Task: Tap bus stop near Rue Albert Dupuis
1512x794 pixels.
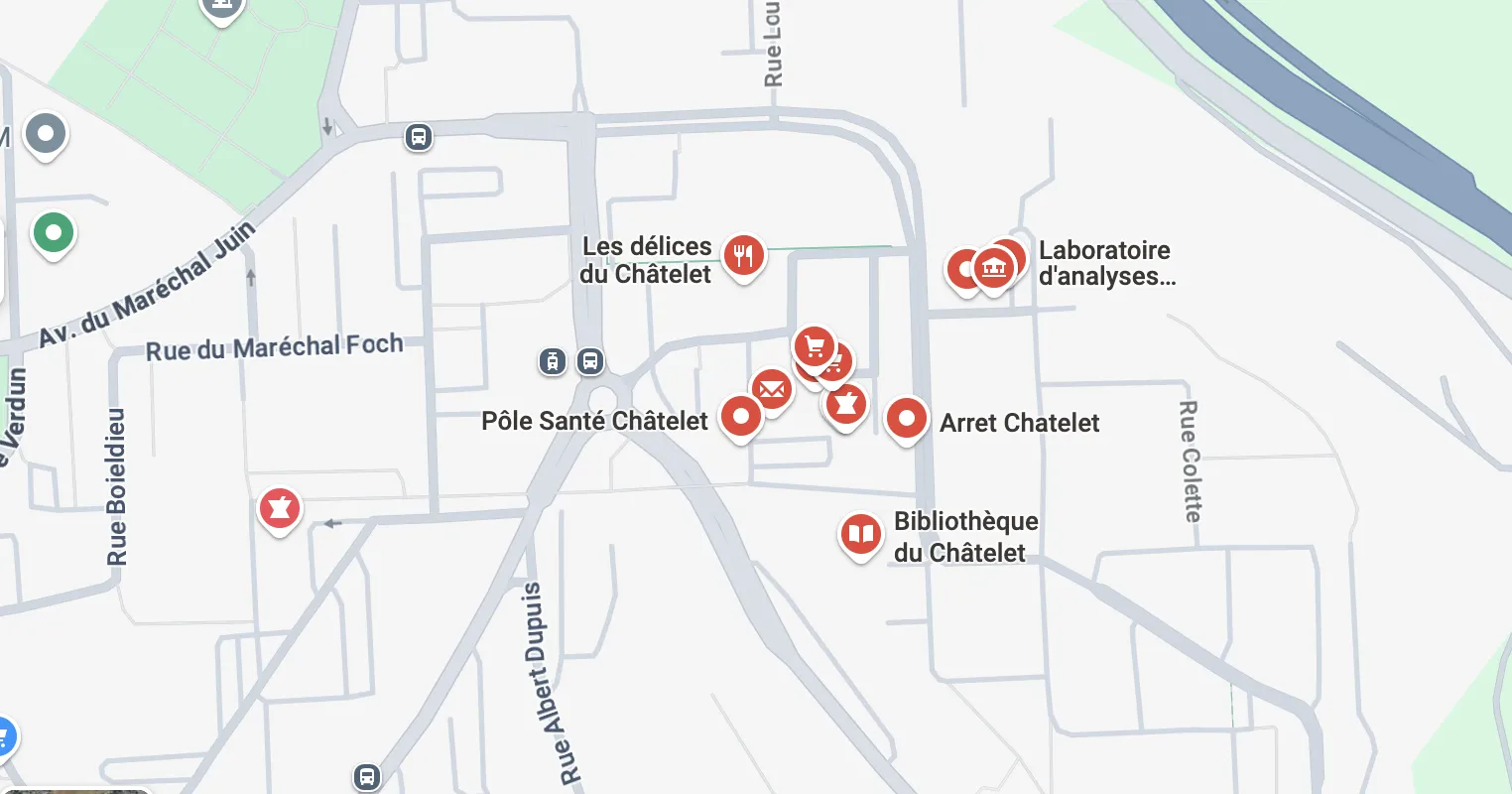Action: 367,776
